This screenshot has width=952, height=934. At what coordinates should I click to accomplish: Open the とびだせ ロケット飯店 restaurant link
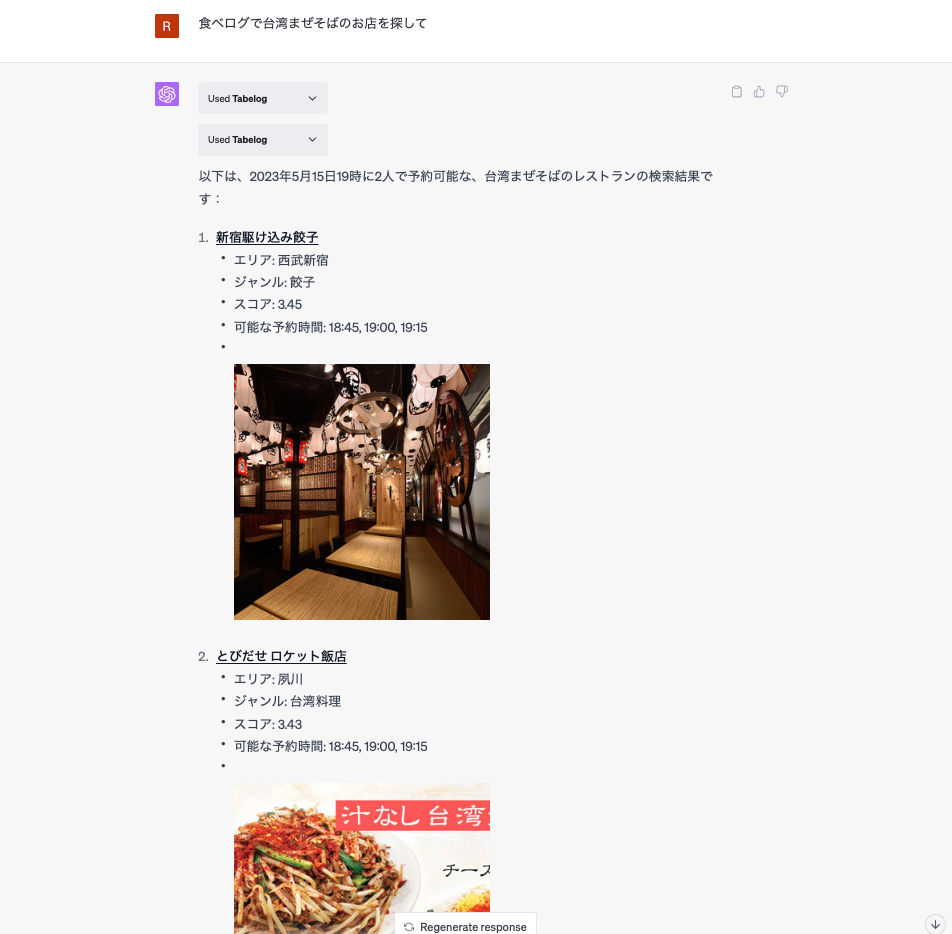point(281,656)
